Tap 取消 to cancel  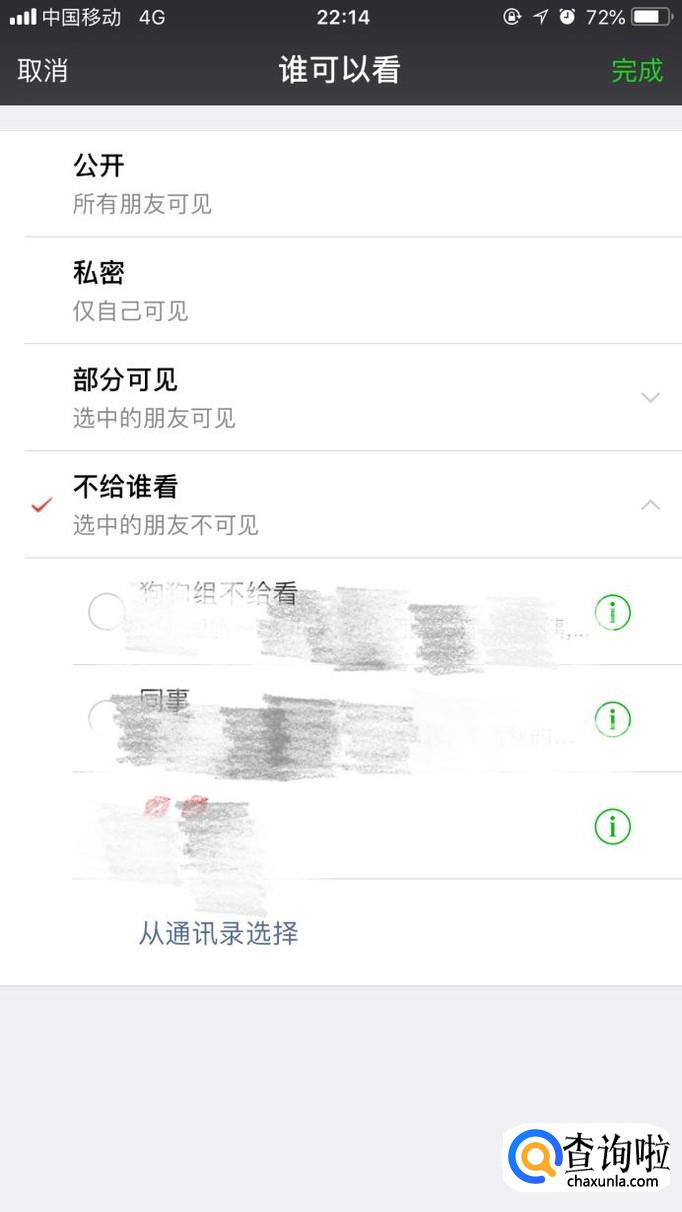click(43, 70)
